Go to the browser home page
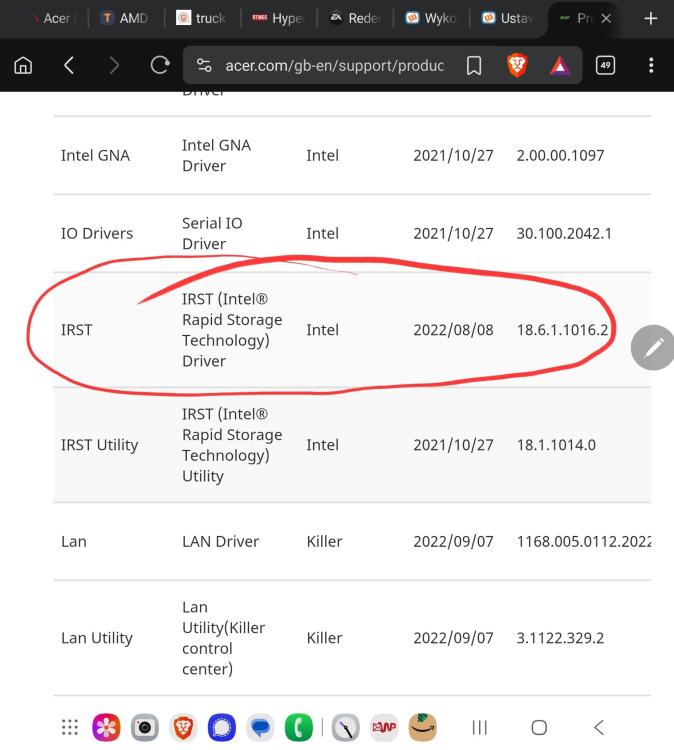 [x=24, y=67]
